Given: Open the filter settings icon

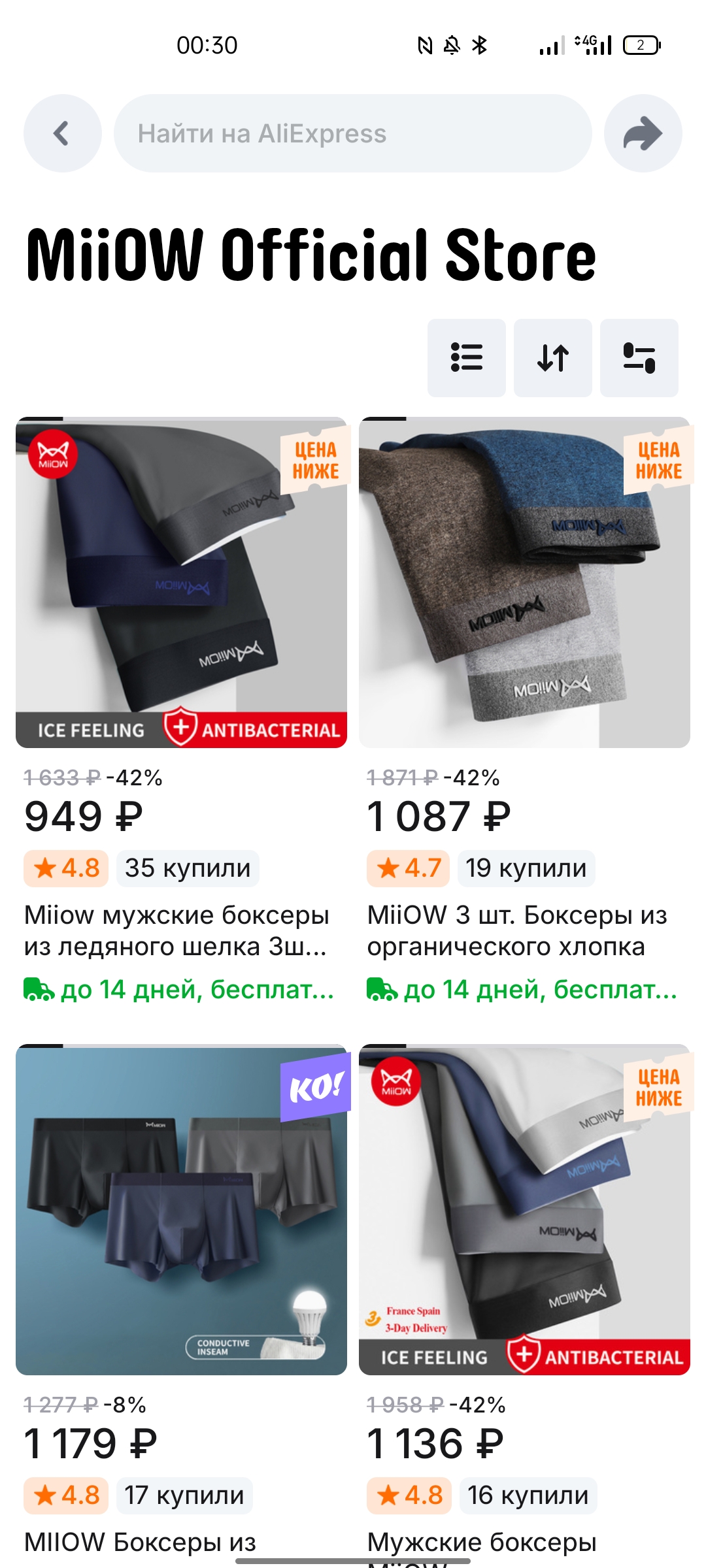Looking at the screenshot, I should coord(639,358).
